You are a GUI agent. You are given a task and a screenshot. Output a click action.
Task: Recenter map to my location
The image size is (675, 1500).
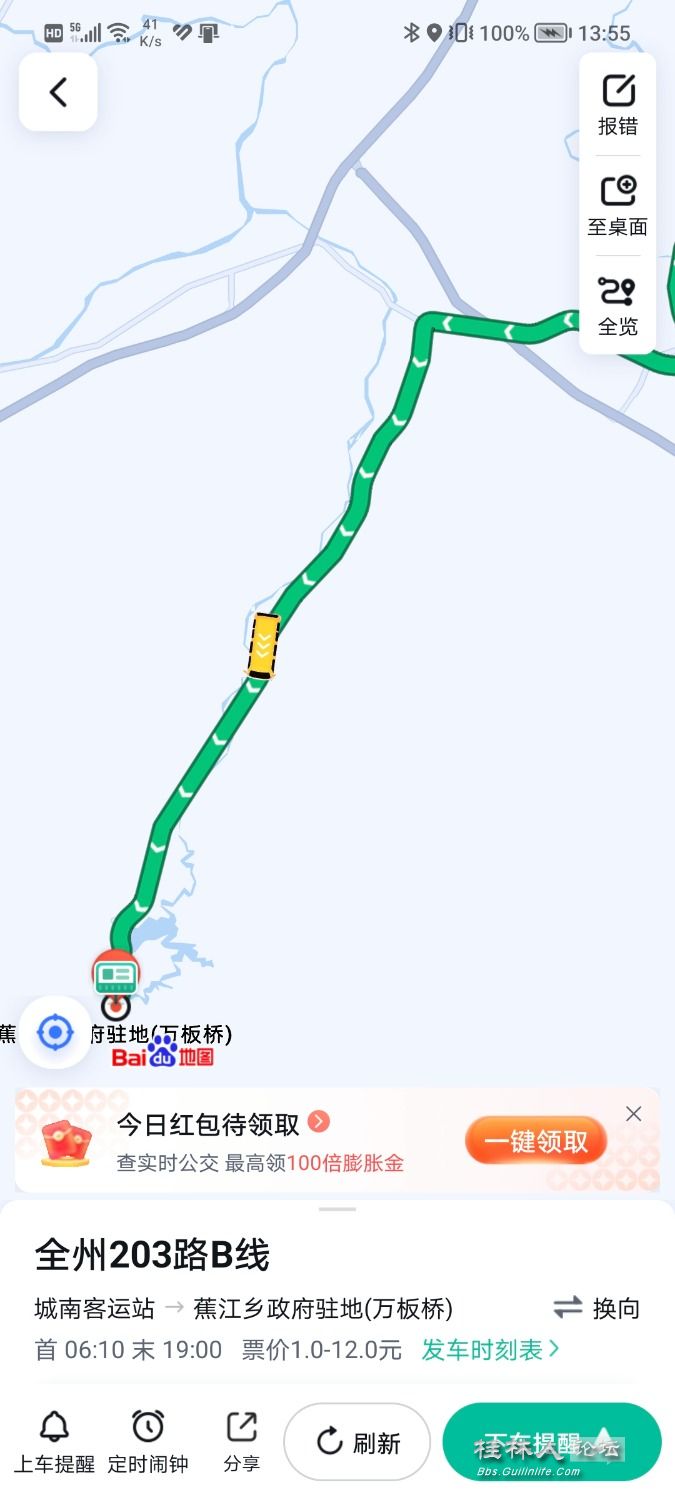pos(55,1032)
